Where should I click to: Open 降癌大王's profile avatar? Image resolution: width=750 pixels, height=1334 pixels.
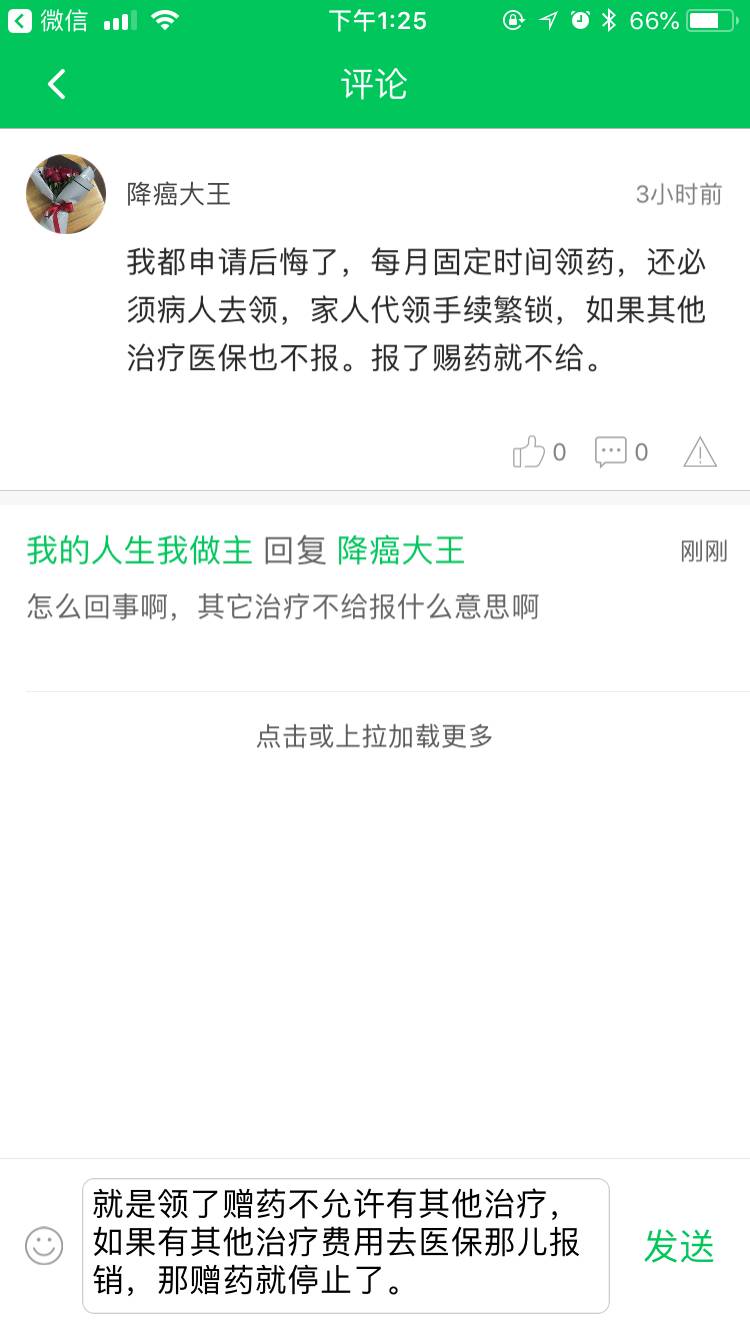66,194
